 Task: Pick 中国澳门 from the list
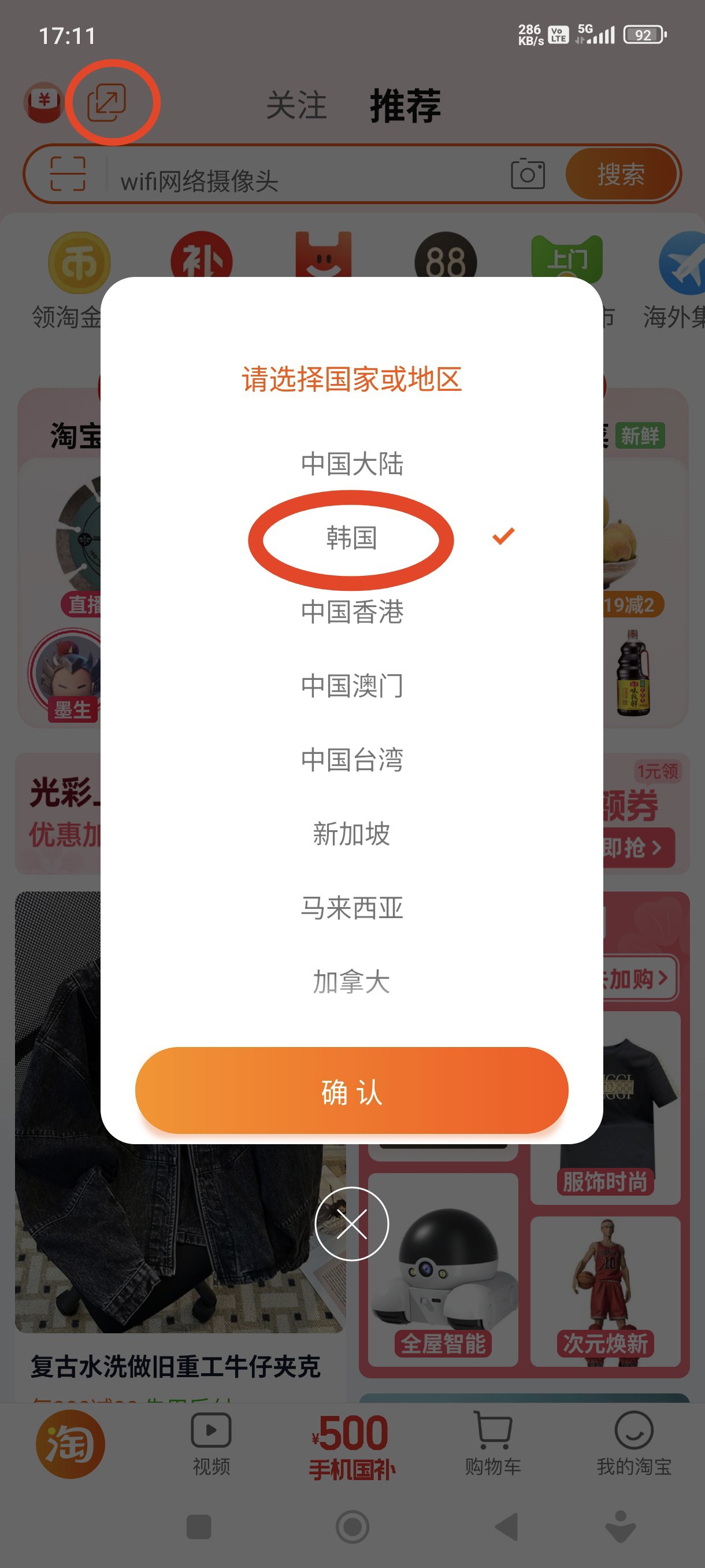(x=351, y=686)
